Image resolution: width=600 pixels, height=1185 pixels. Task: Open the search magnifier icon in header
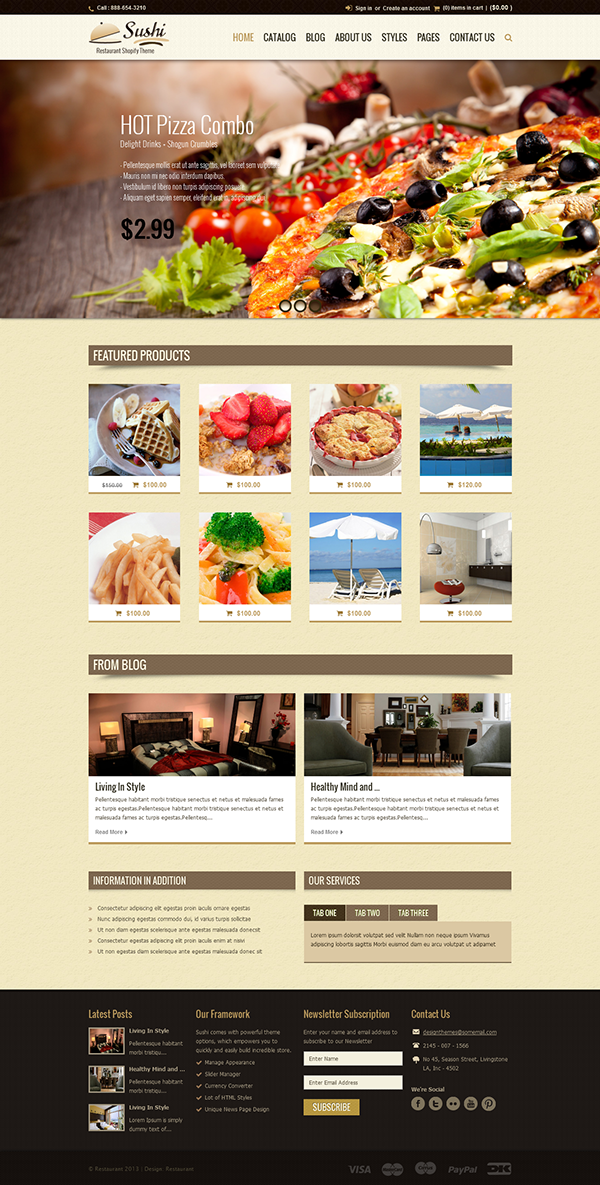point(508,37)
